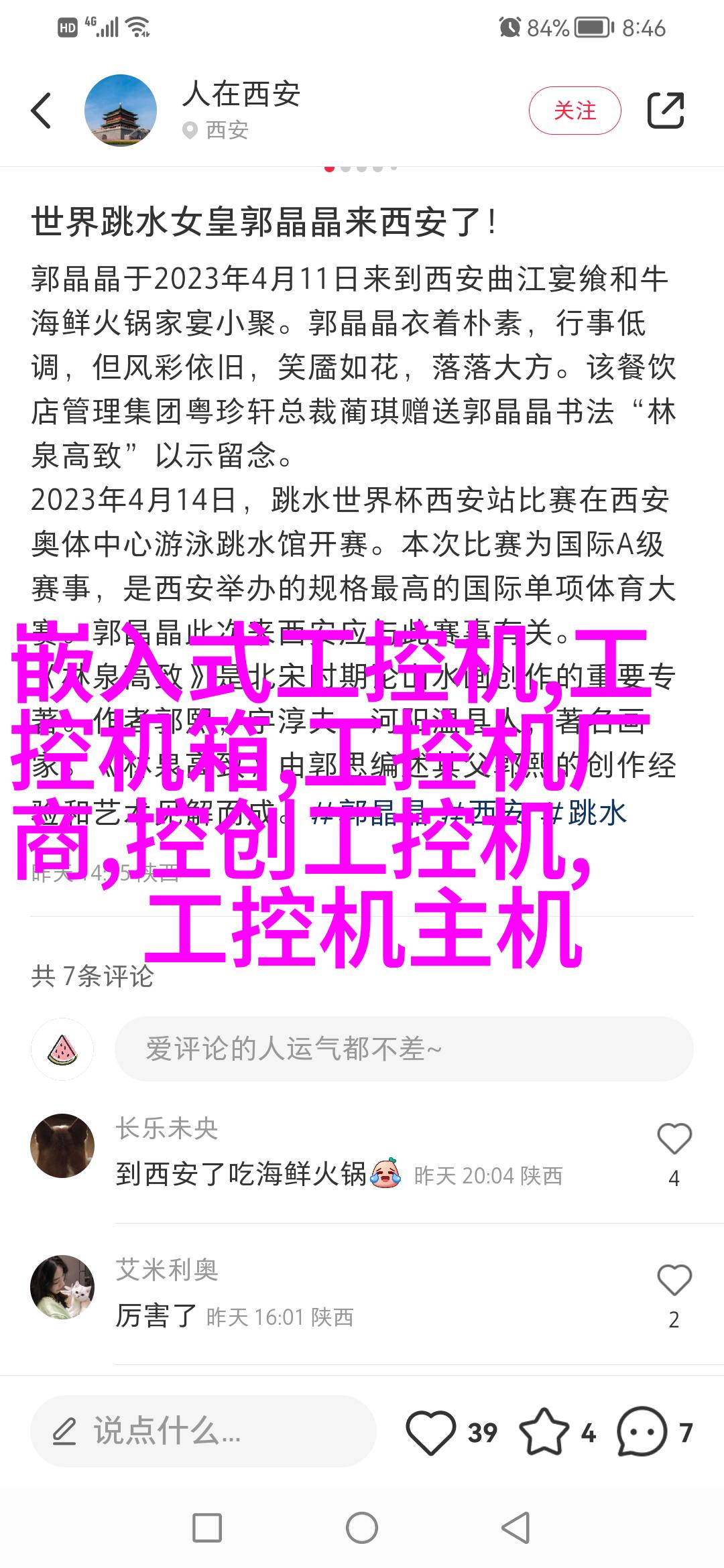Image resolution: width=724 pixels, height=1568 pixels.
Task: Go back using the top-left arrow
Action: [x=42, y=111]
